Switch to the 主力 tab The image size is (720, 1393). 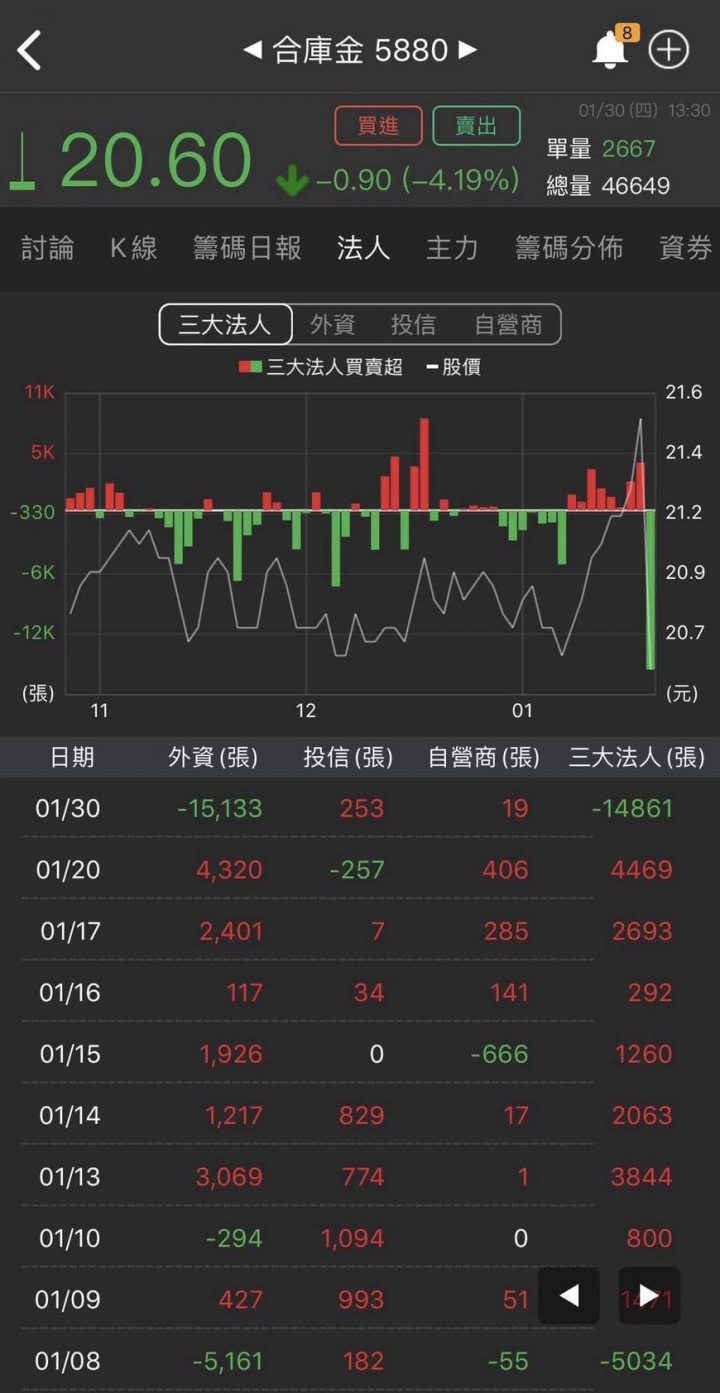click(452, 248)
